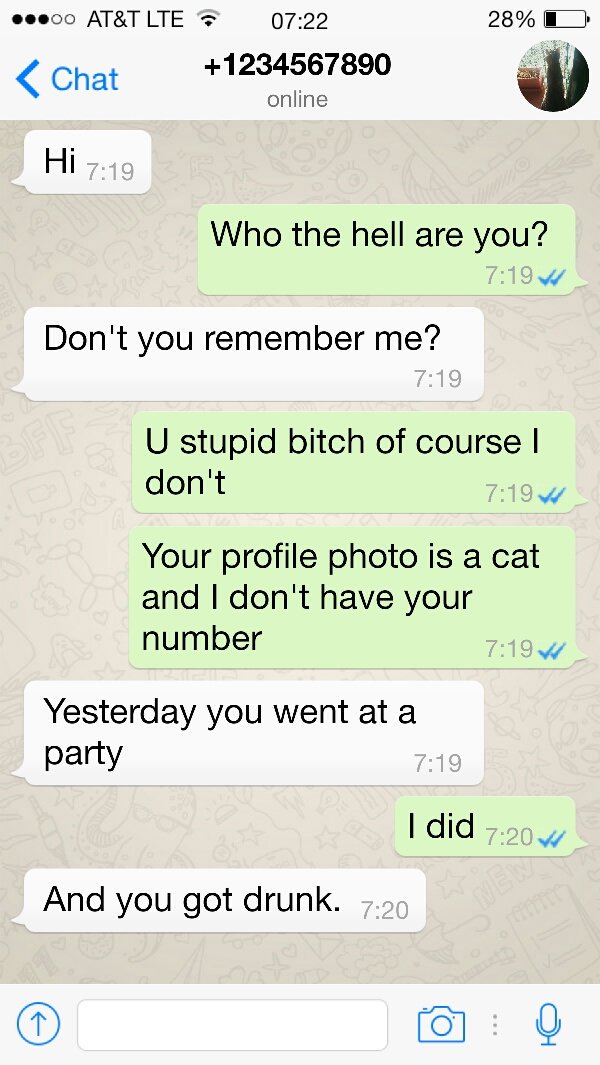
Task: Open the contact's cat profile photo
Action: (552, 75)
